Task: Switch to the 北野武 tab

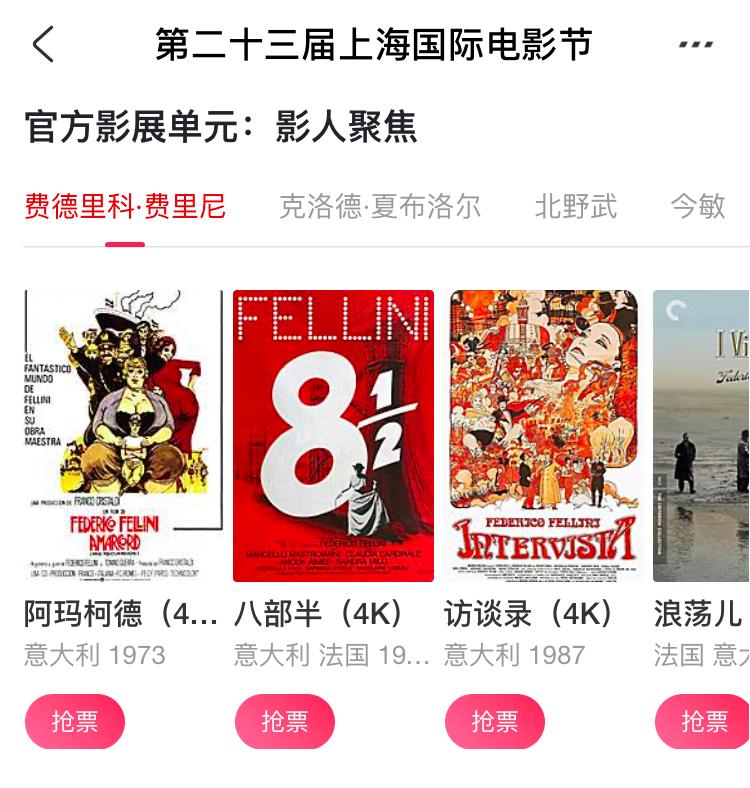Action: pos(575,207)
